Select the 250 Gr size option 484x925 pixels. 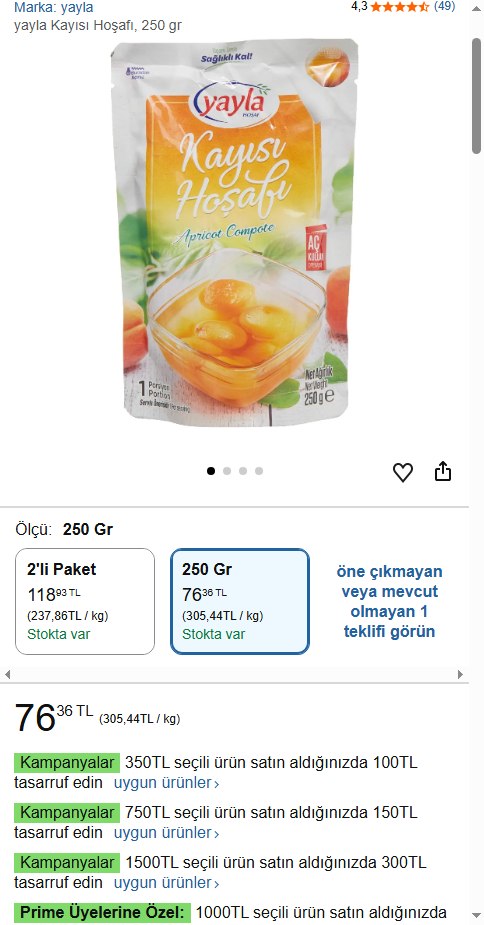[240, 601]
